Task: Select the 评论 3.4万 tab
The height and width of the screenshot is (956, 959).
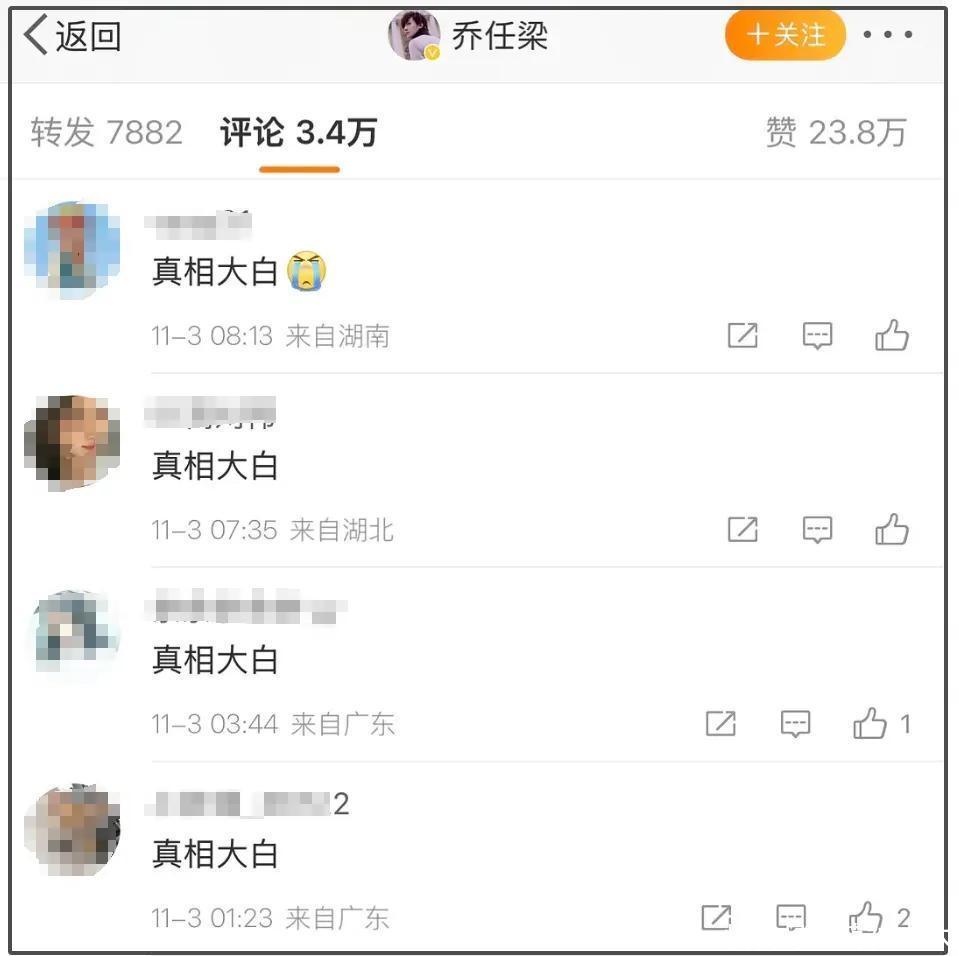Action: (x=298, y=132)
